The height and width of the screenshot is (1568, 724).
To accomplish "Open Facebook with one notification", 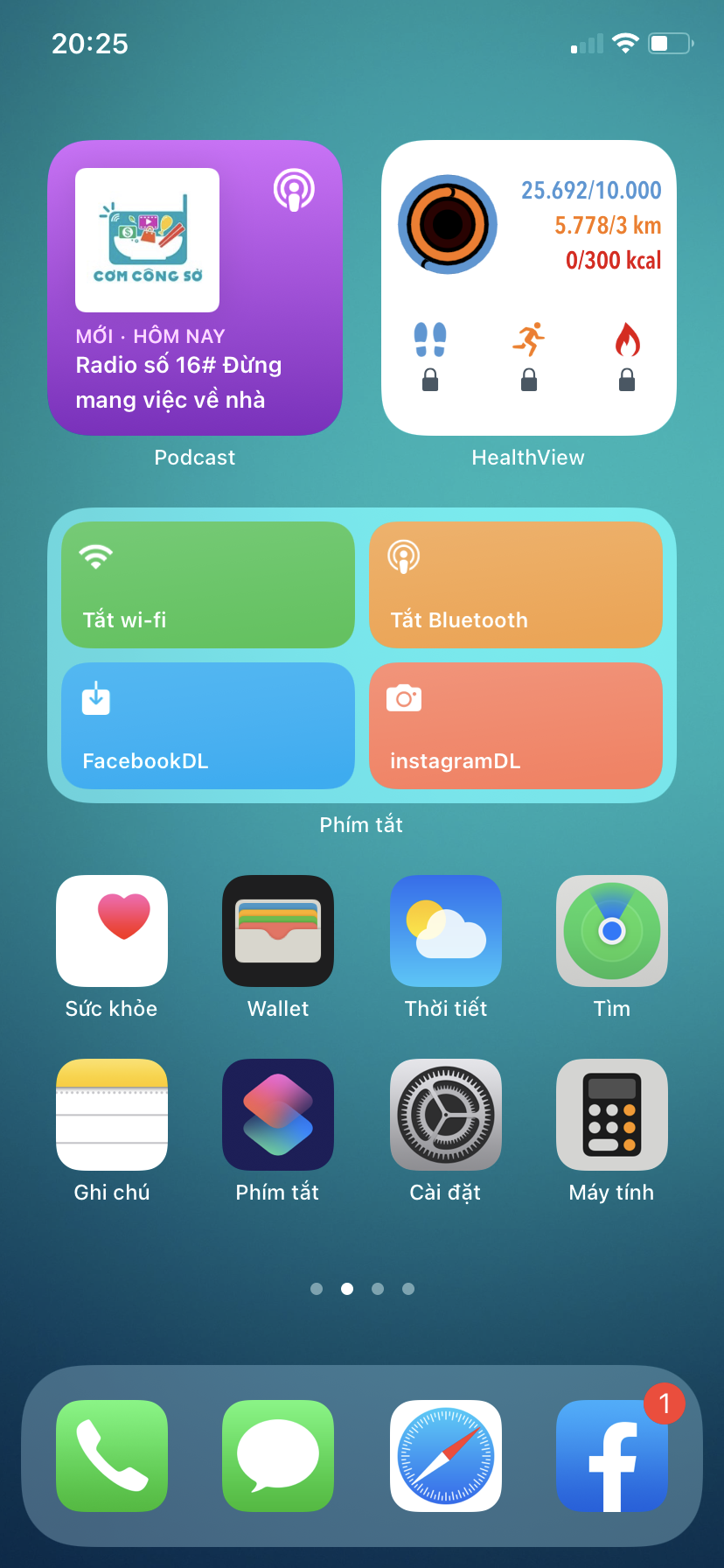I will (612, 1456).
